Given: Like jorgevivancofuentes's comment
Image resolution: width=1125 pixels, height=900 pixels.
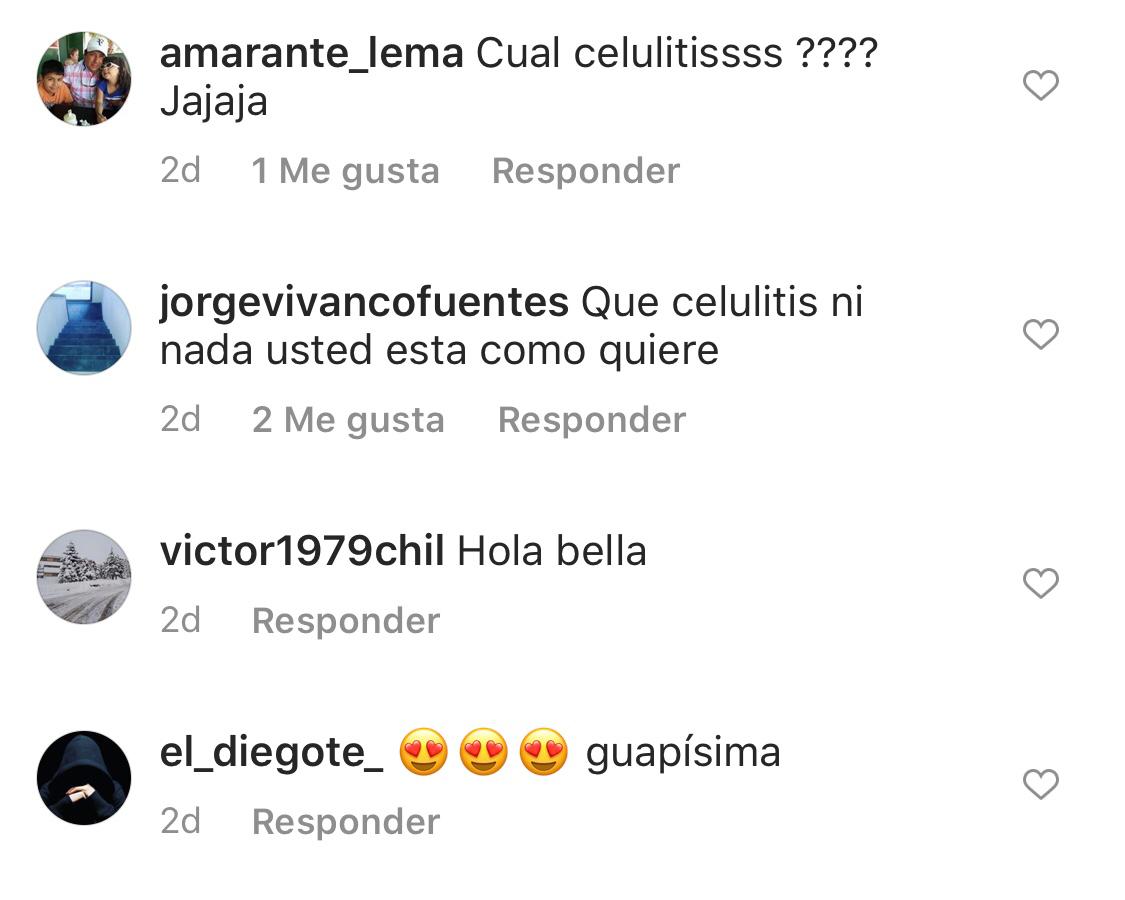Looking at the screenshot, I should tap(1041, 335).
